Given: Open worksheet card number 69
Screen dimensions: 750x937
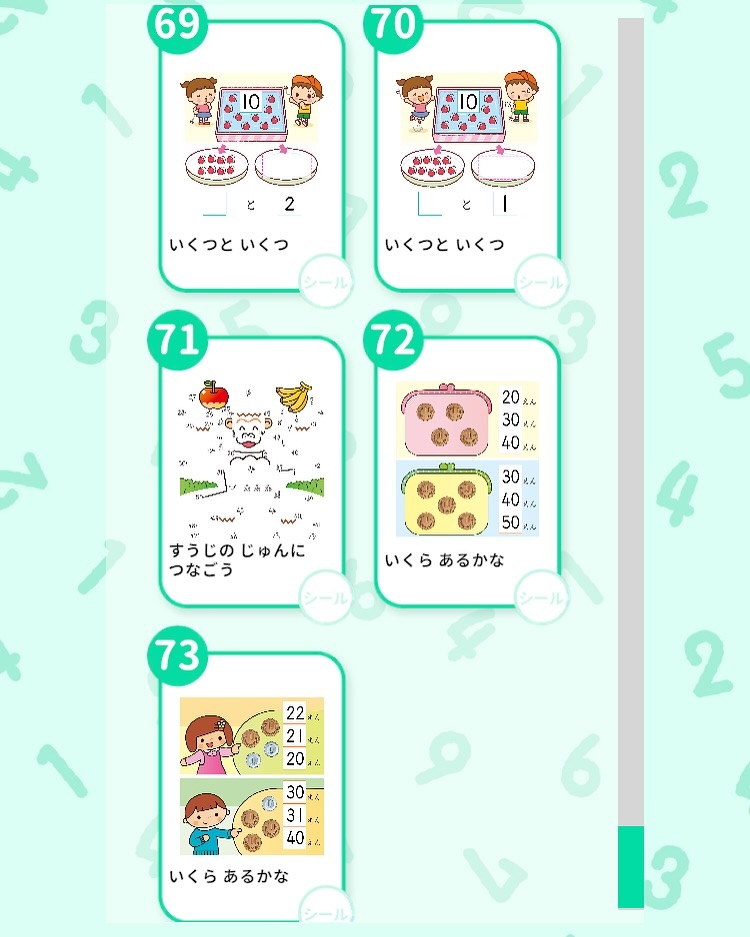Looking at the screenshot, I should coord(251,155).
